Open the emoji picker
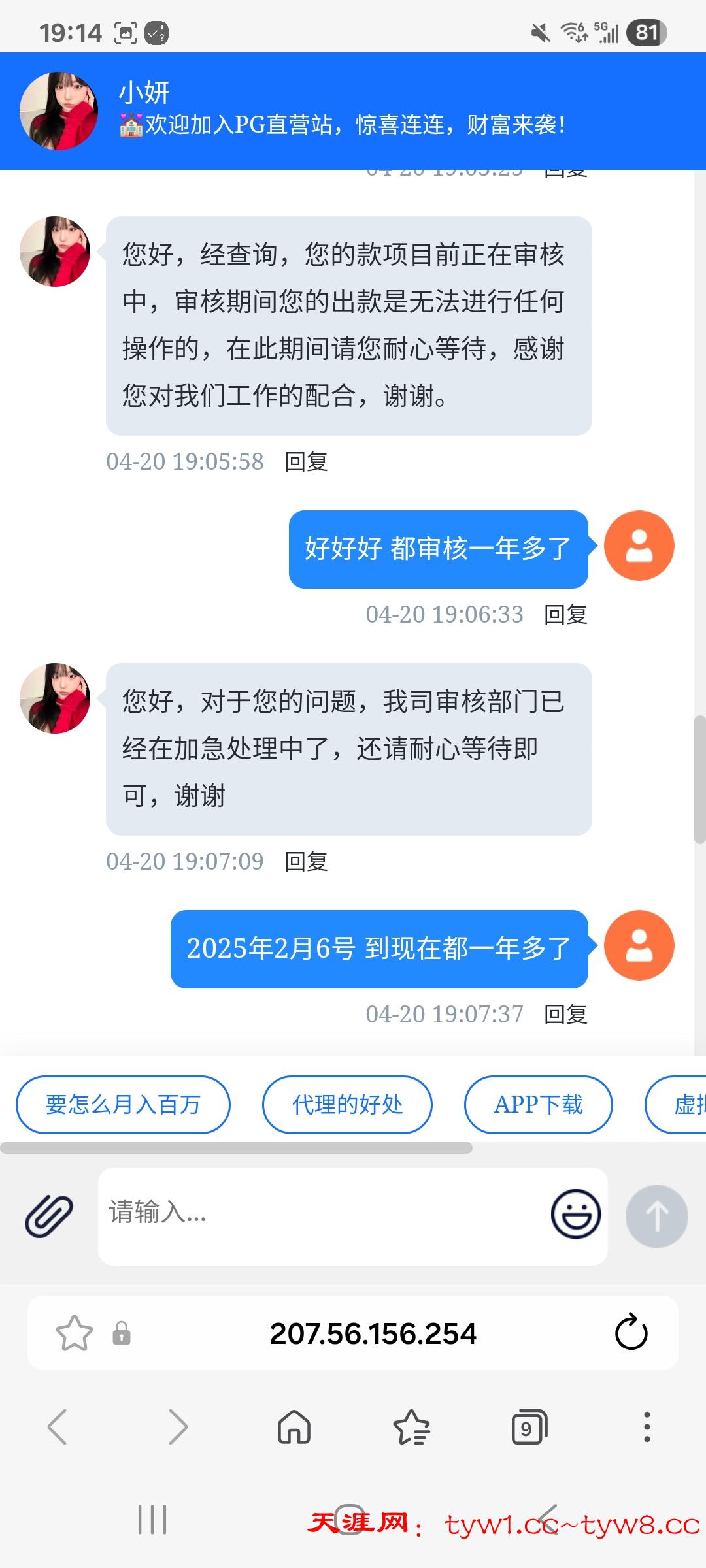Image resolution: width=706 pixels, height=1568 pixels. [576, 1214]
